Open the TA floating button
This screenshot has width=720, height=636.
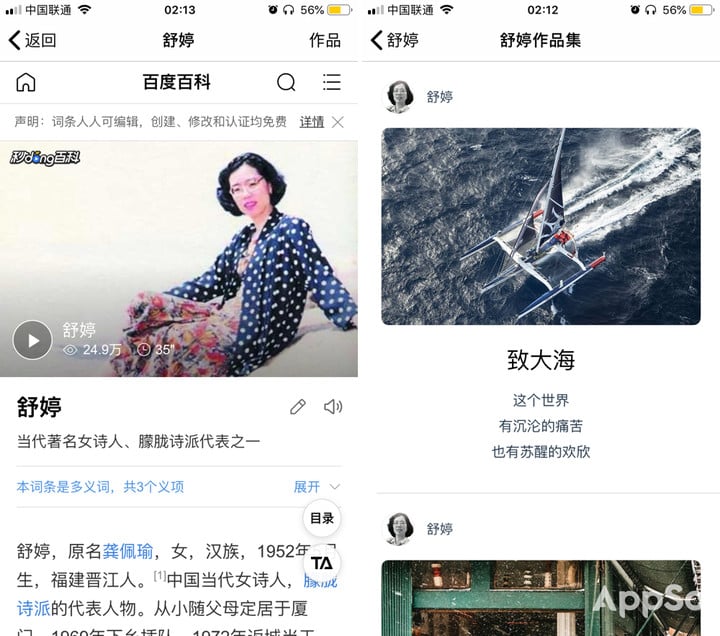click(x=321, y=563)
